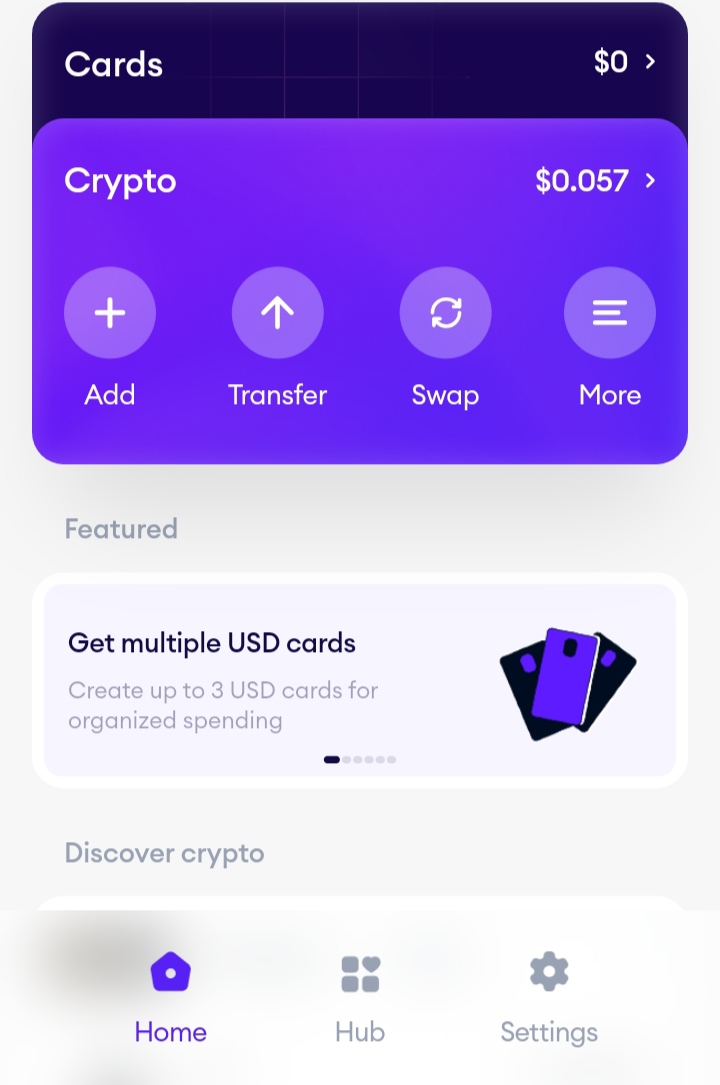
Task: Go to the Settings tab
Action: point(548,995)
